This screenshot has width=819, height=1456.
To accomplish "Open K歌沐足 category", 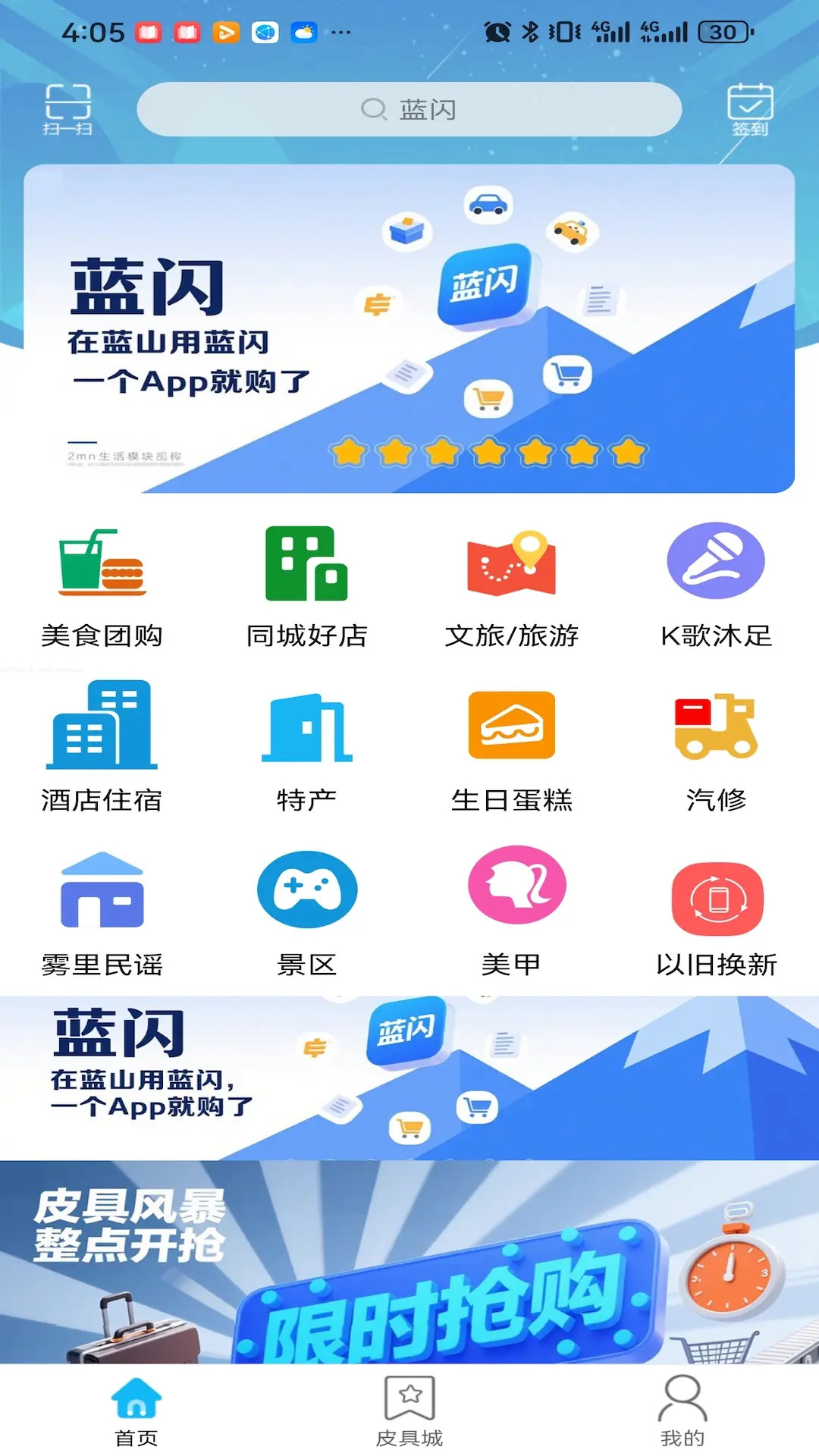I will pyautogui.click(x=716, y=585).
